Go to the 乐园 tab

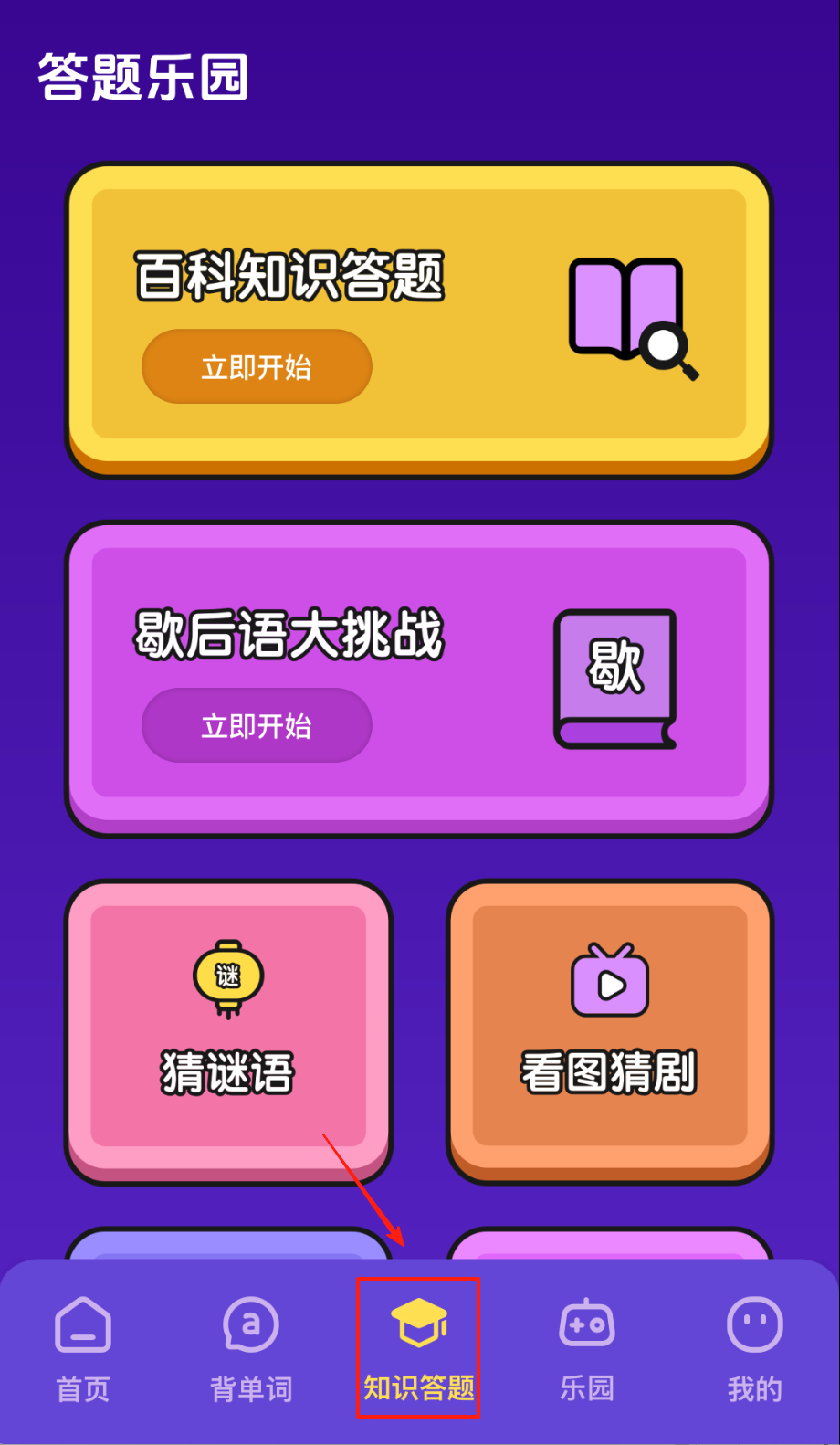pyautogui.click(x=587, y=1348)
